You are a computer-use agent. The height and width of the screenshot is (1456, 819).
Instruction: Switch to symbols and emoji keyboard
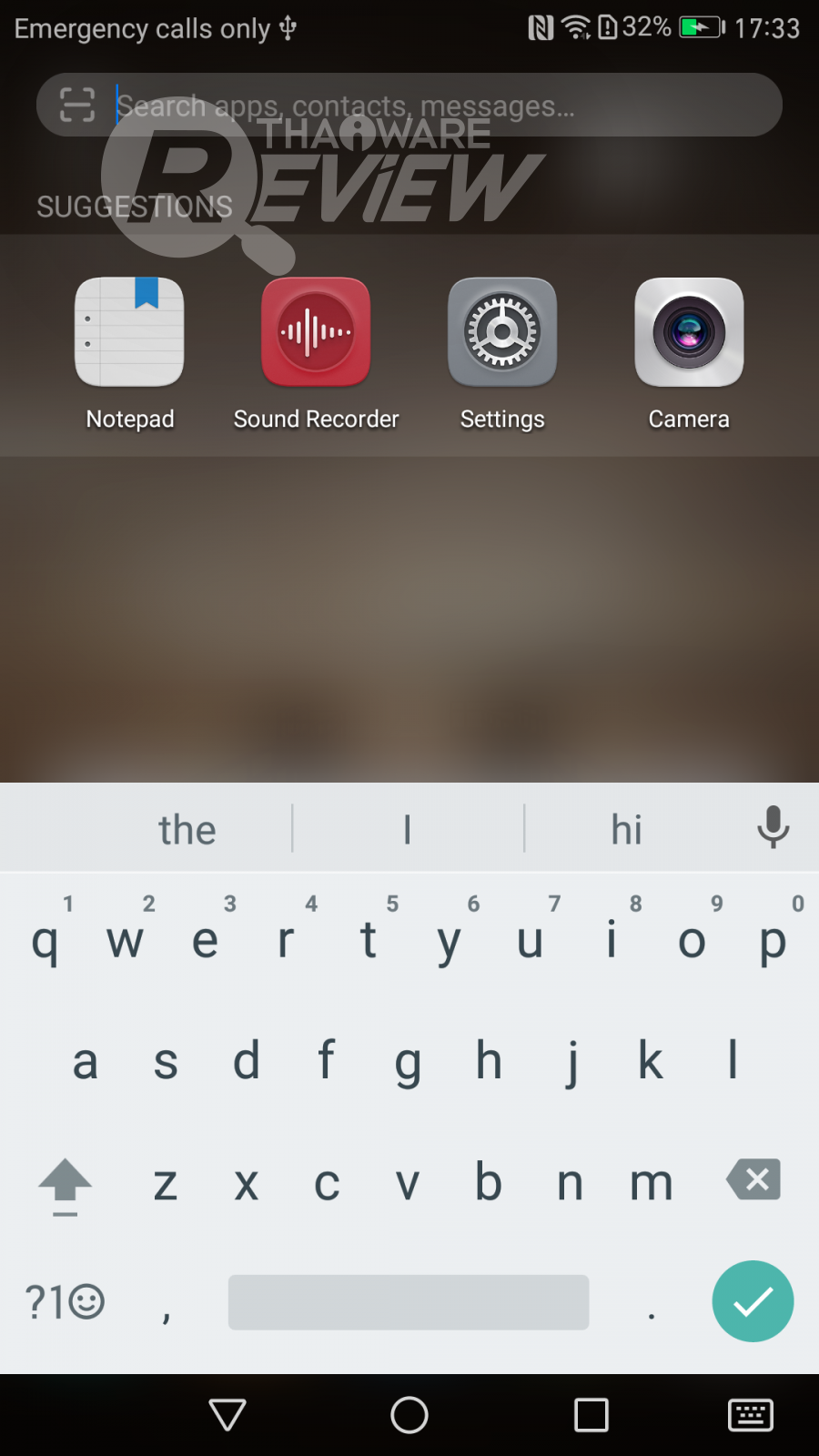tap(65, 1302)
